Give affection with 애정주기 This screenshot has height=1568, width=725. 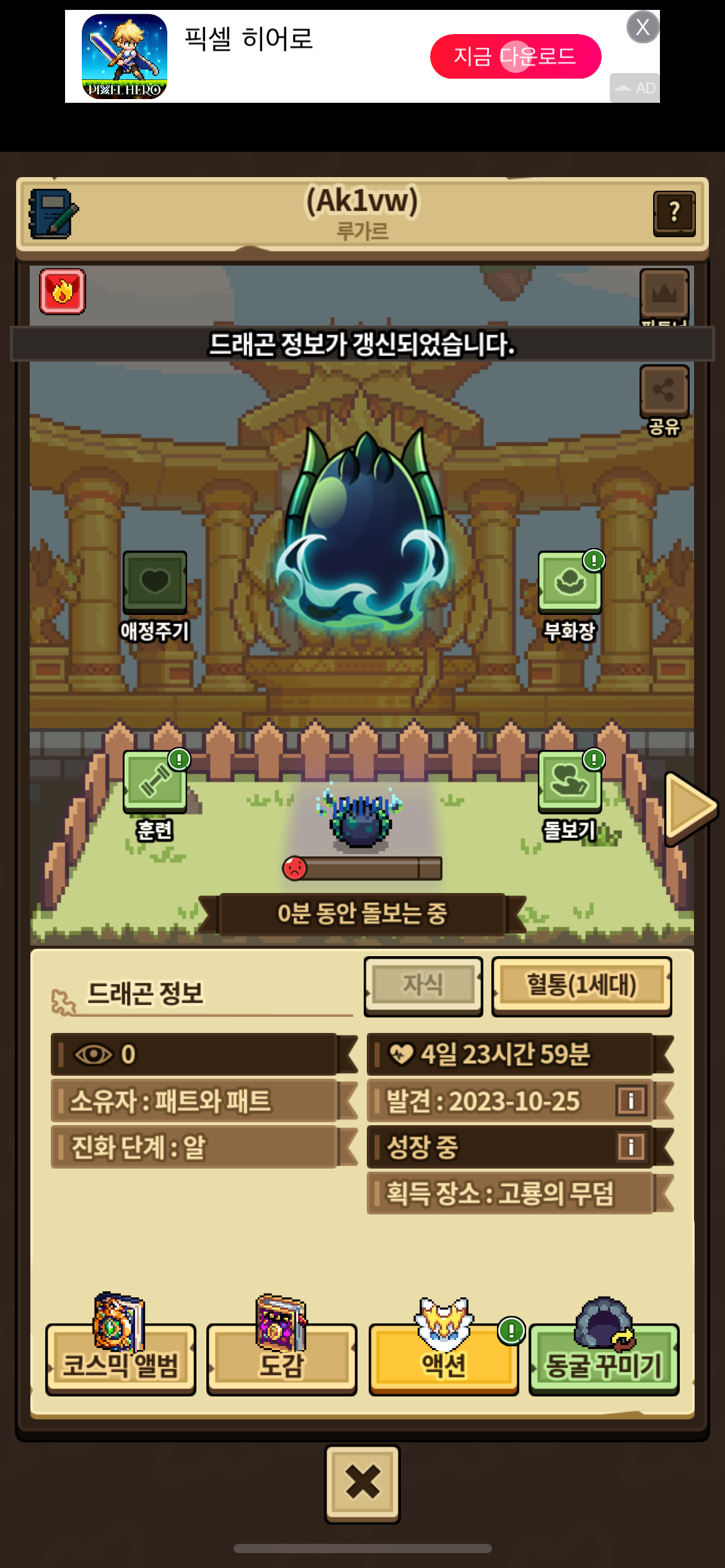pos(155,582)
